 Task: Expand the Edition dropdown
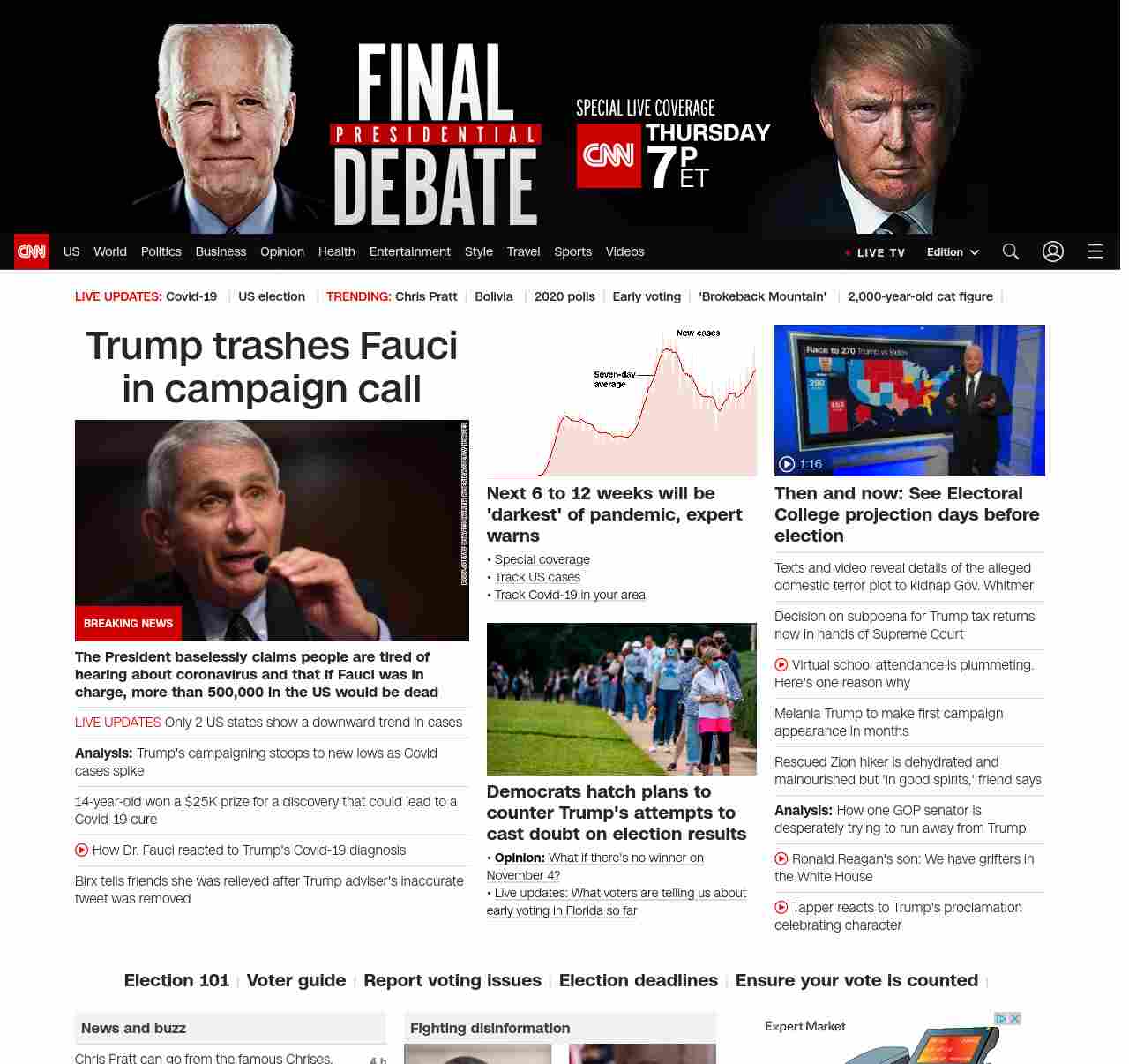pyautogui.click(x=953, y=252)
